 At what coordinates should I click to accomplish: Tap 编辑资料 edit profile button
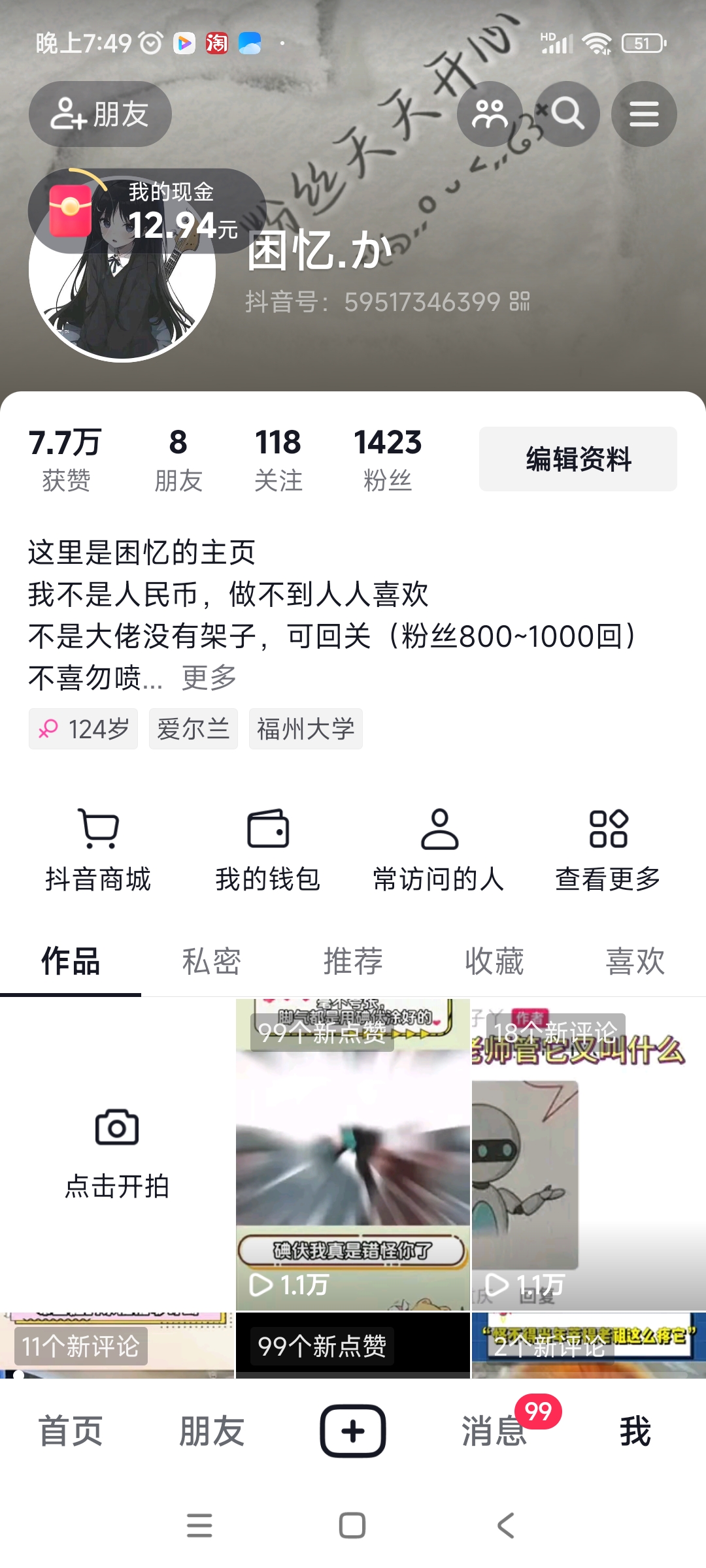[x=578, y=459]
